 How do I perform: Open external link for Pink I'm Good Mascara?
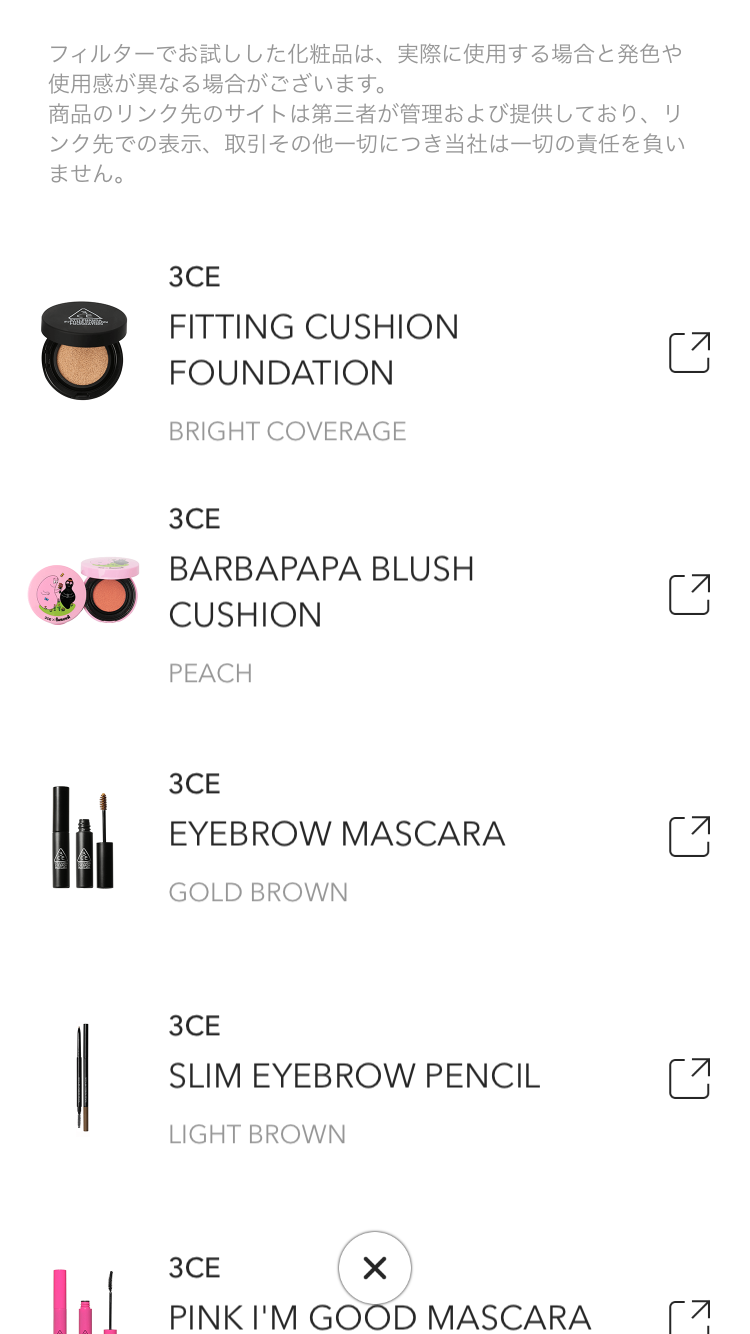tap(689, 1318)
